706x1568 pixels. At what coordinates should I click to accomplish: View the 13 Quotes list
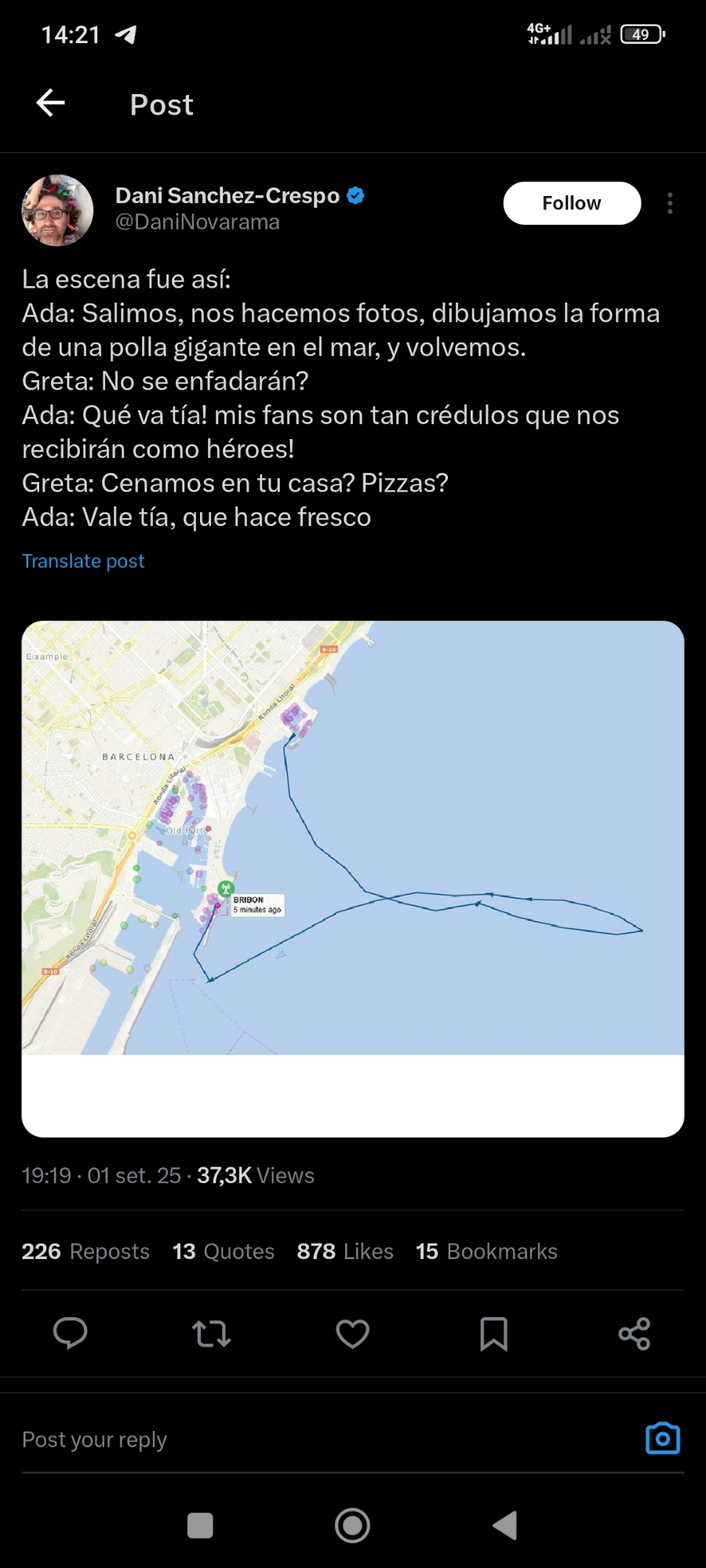pos(224,1251)
